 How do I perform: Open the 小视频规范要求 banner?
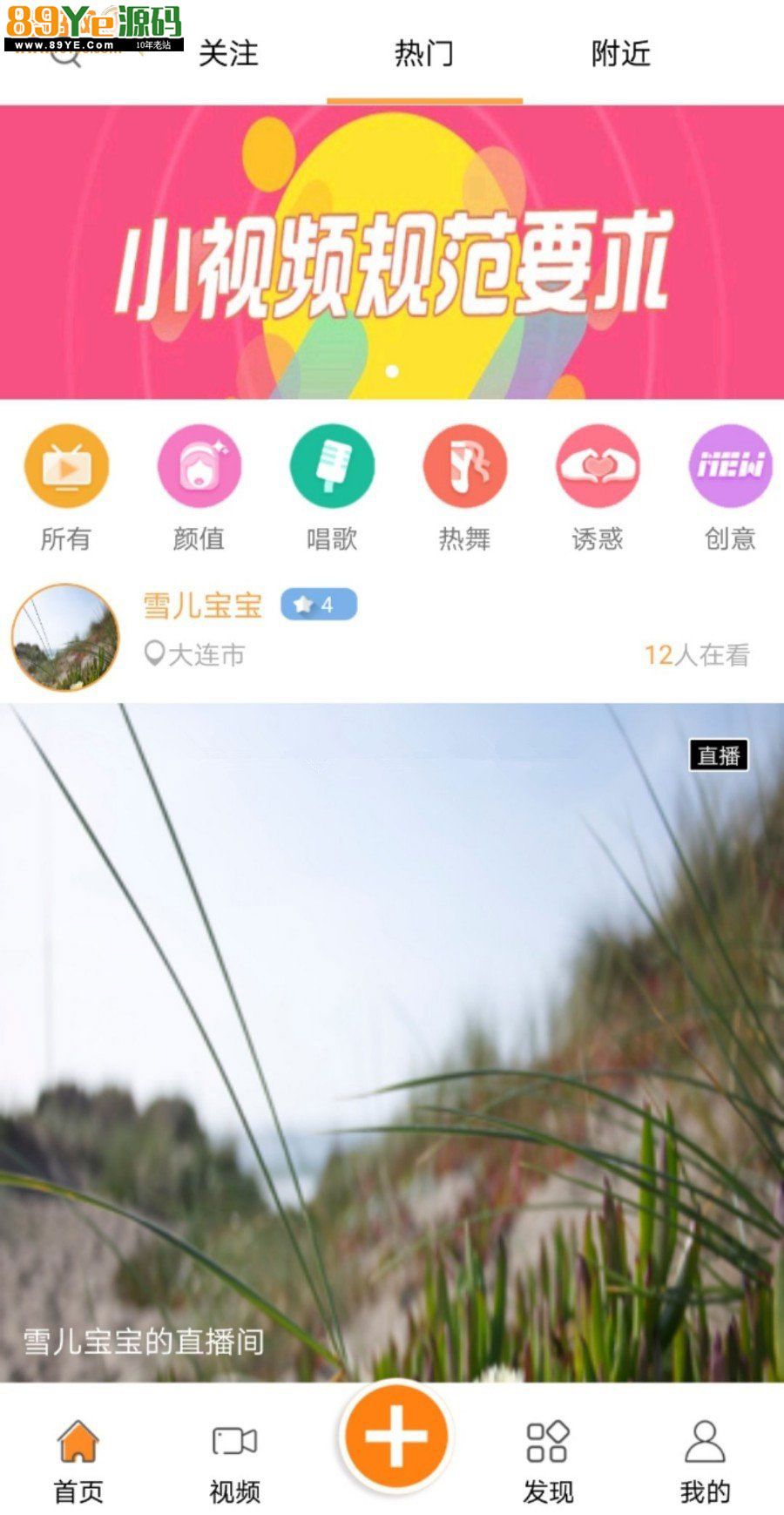[392, 253]
